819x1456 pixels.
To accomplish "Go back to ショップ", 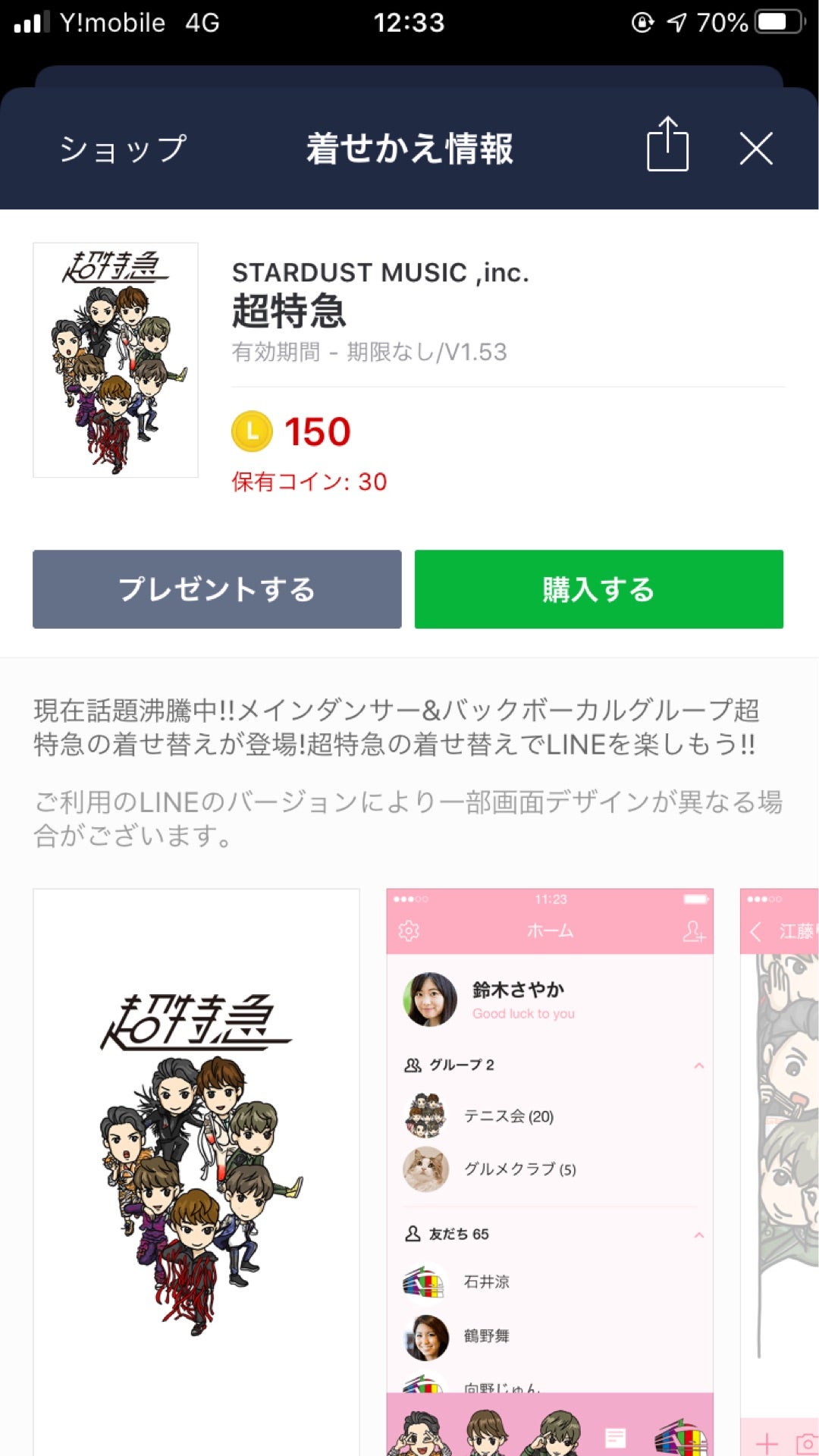I will point(123,149).
